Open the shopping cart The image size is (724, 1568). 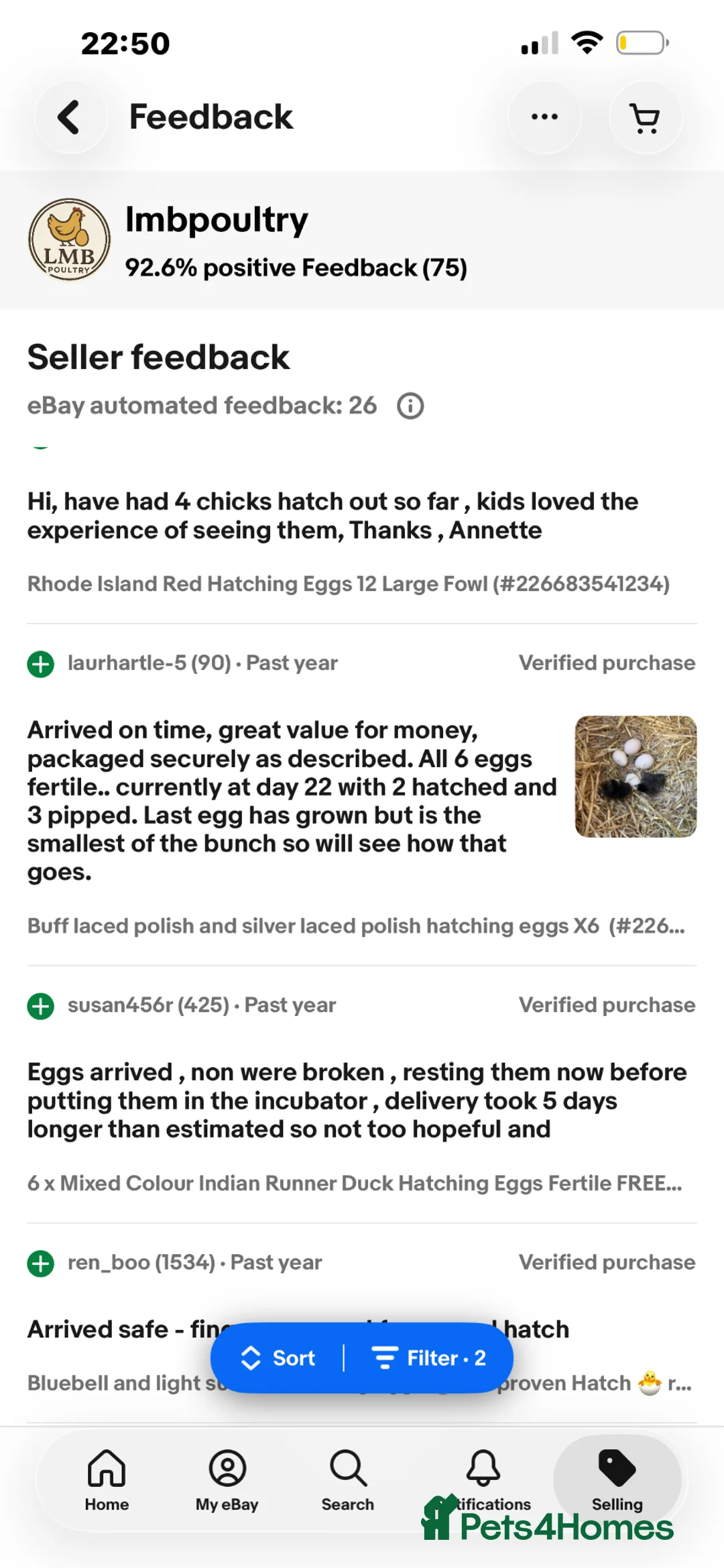[646, 117]
